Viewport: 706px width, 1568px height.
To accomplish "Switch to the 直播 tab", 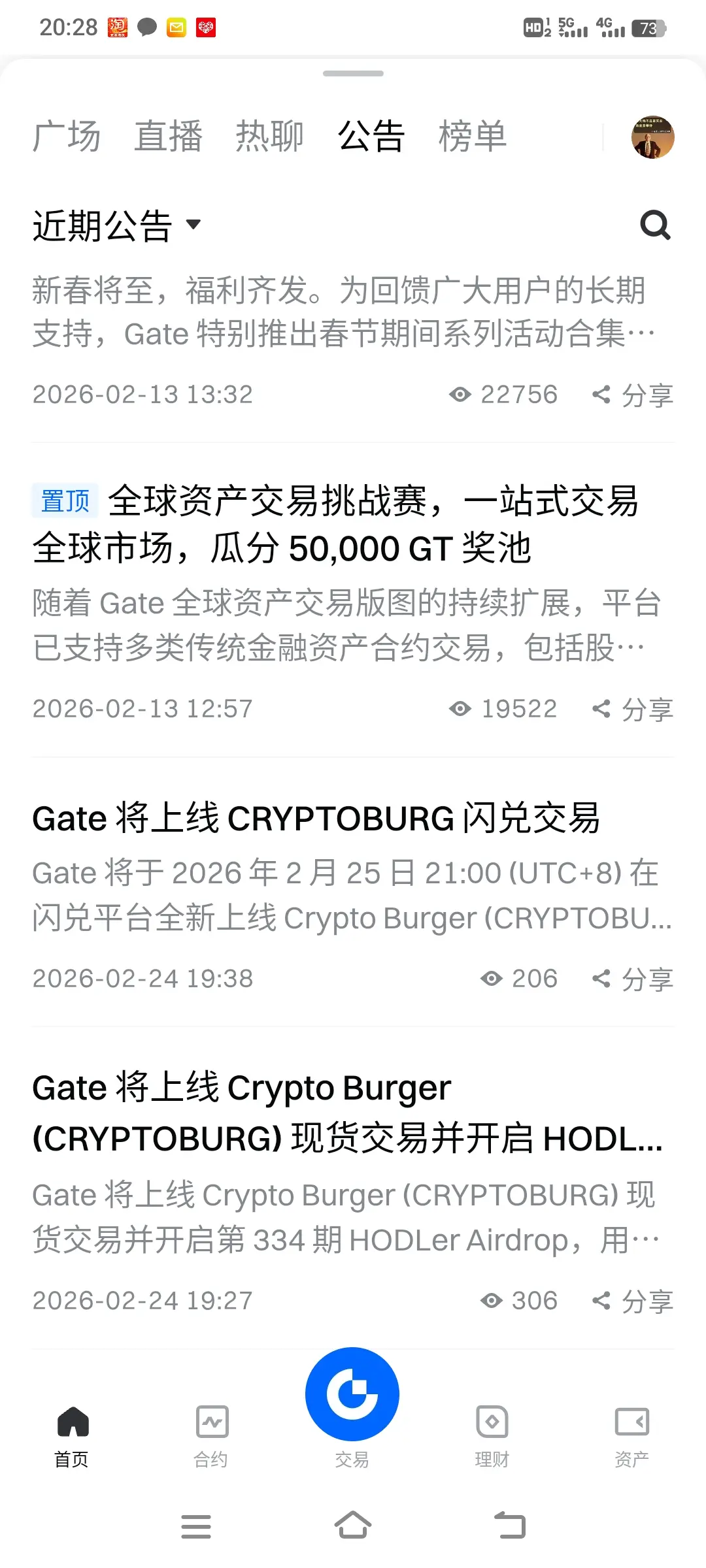I will coord(168,137).
